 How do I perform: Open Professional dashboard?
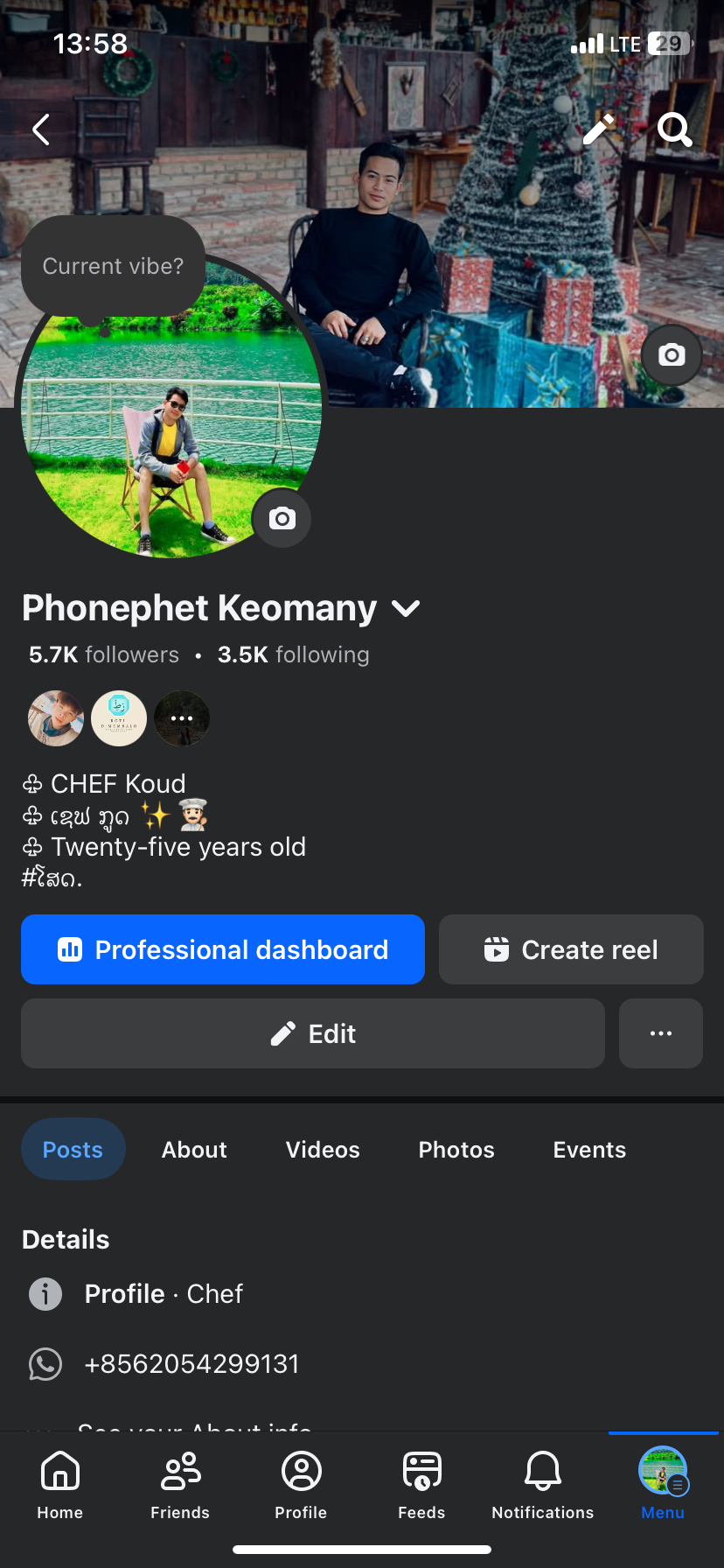pyautogui.click(x=223, y=949)
